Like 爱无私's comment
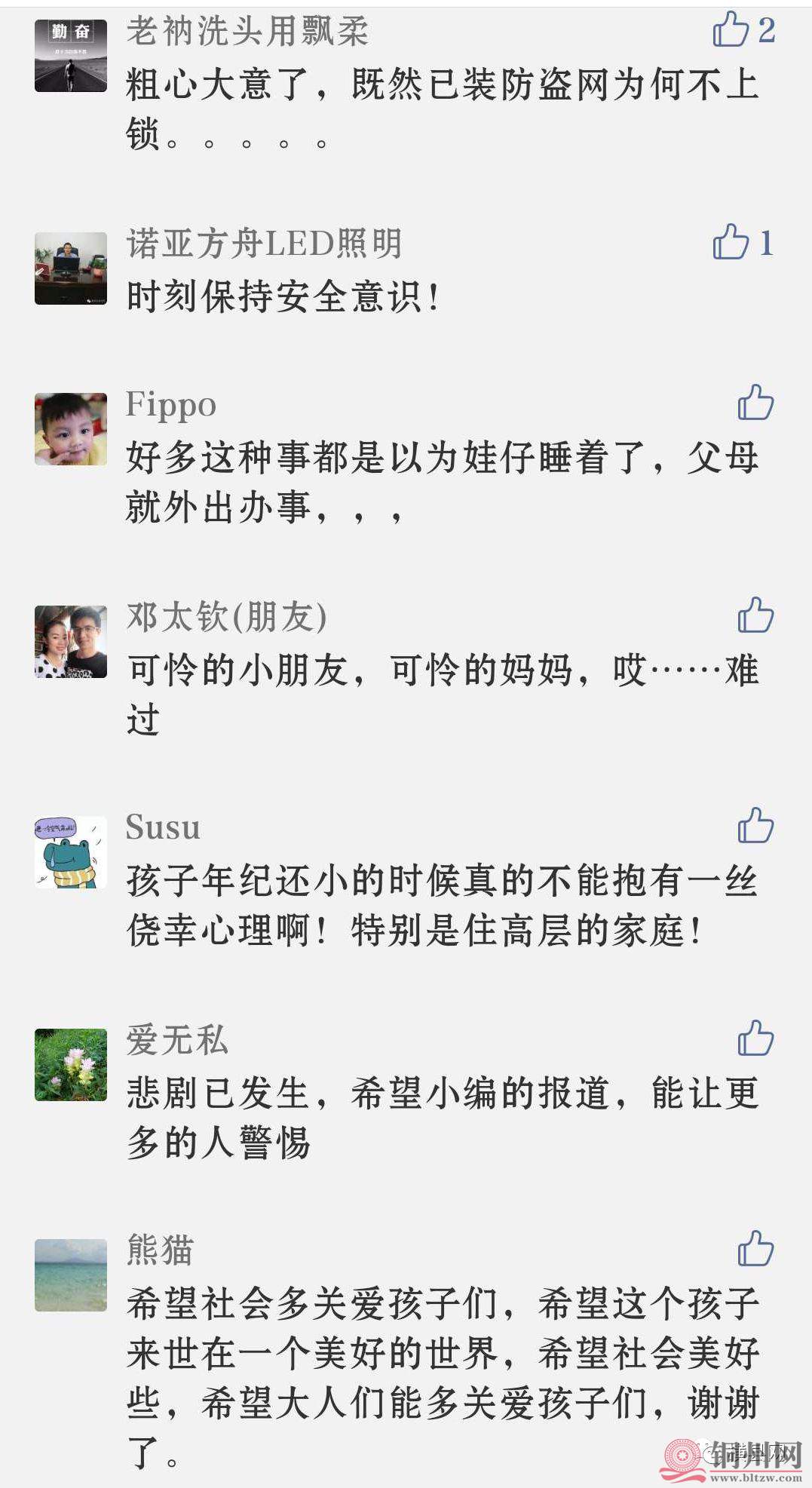Screen dimensions: 812x1488 click(755, 1038)
